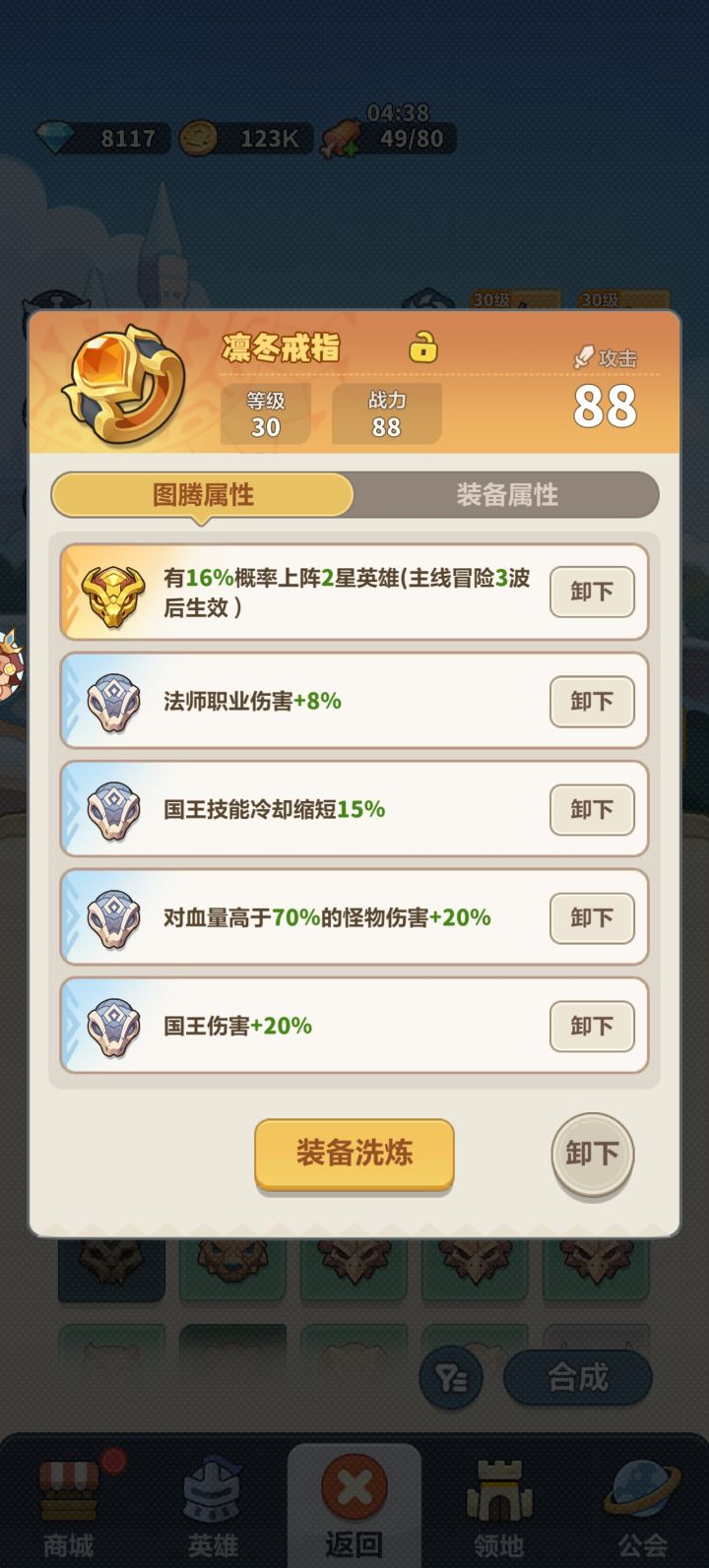Switch to the 装备属性 tab
The height and width of the screenshot is (1568, 709).
click(505, 496)
